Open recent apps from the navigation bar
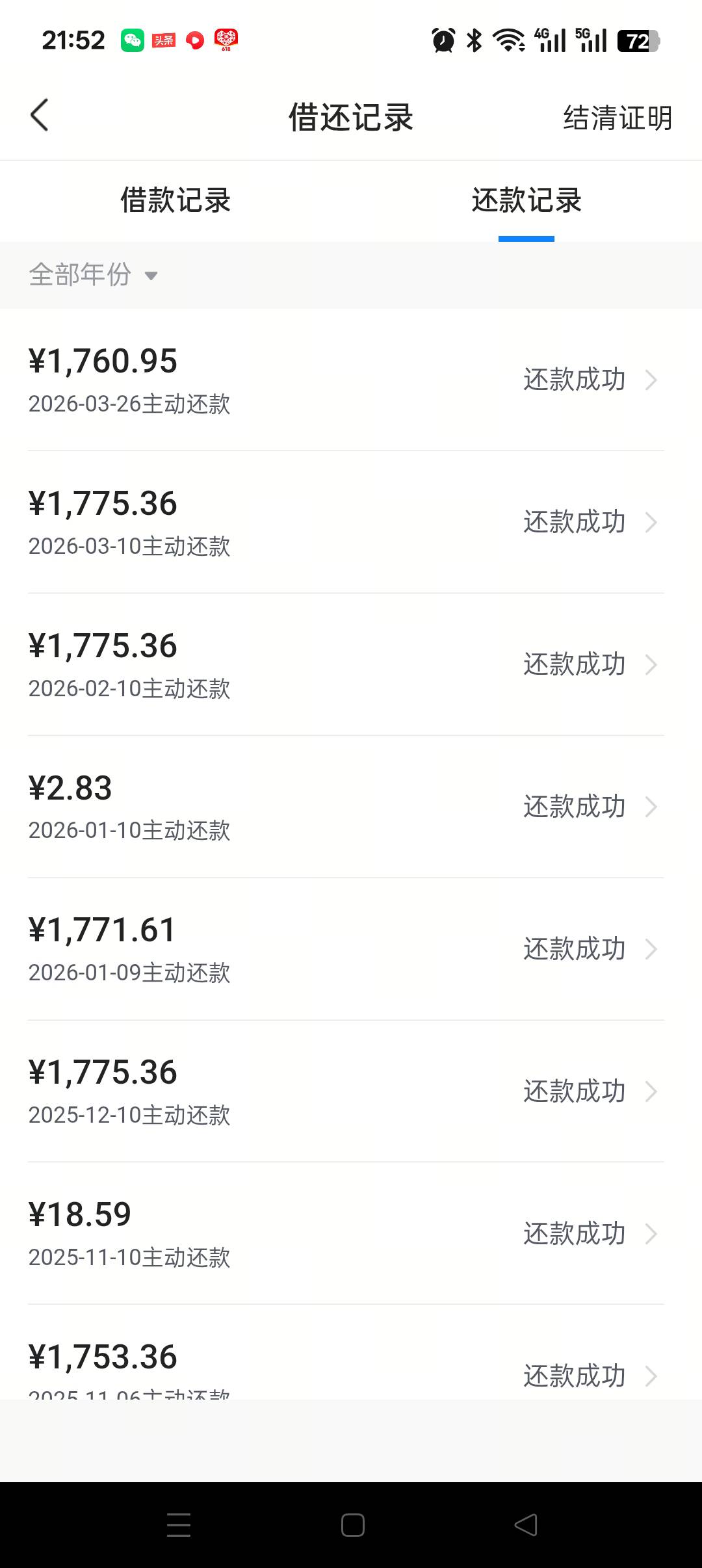Viewport: 702px width, 1568px height. 179,1525
